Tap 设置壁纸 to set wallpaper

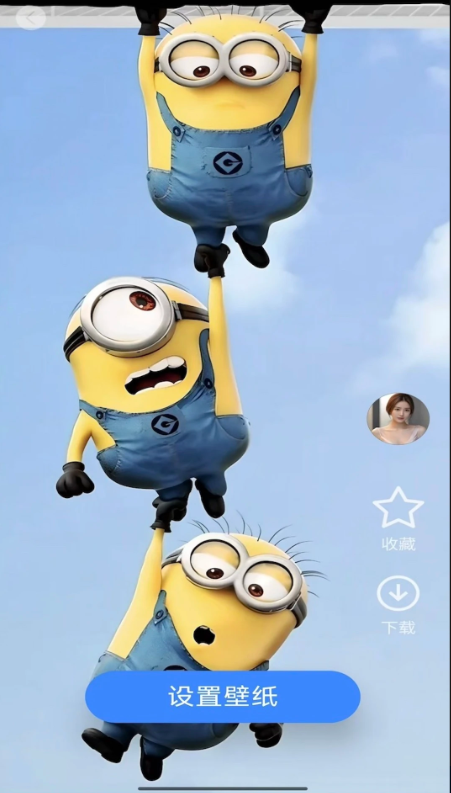point(222,696)
